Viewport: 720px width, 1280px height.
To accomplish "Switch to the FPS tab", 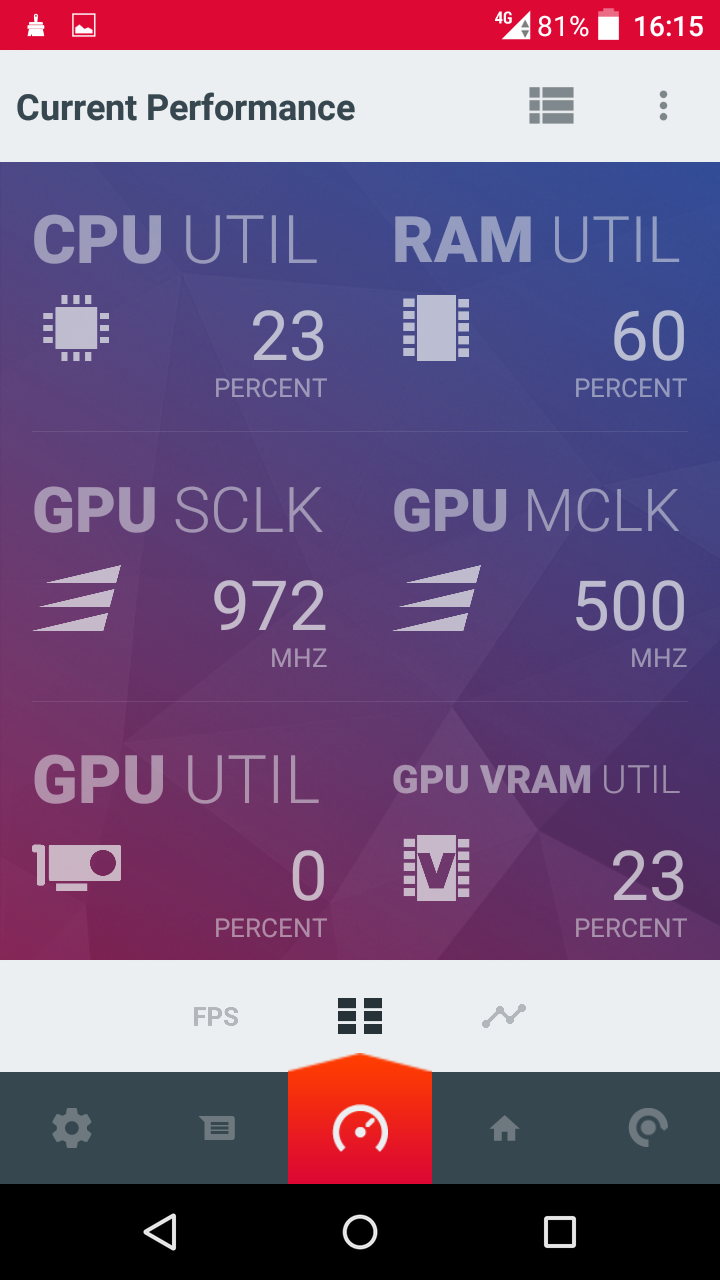I will (x=216, y=1017).
